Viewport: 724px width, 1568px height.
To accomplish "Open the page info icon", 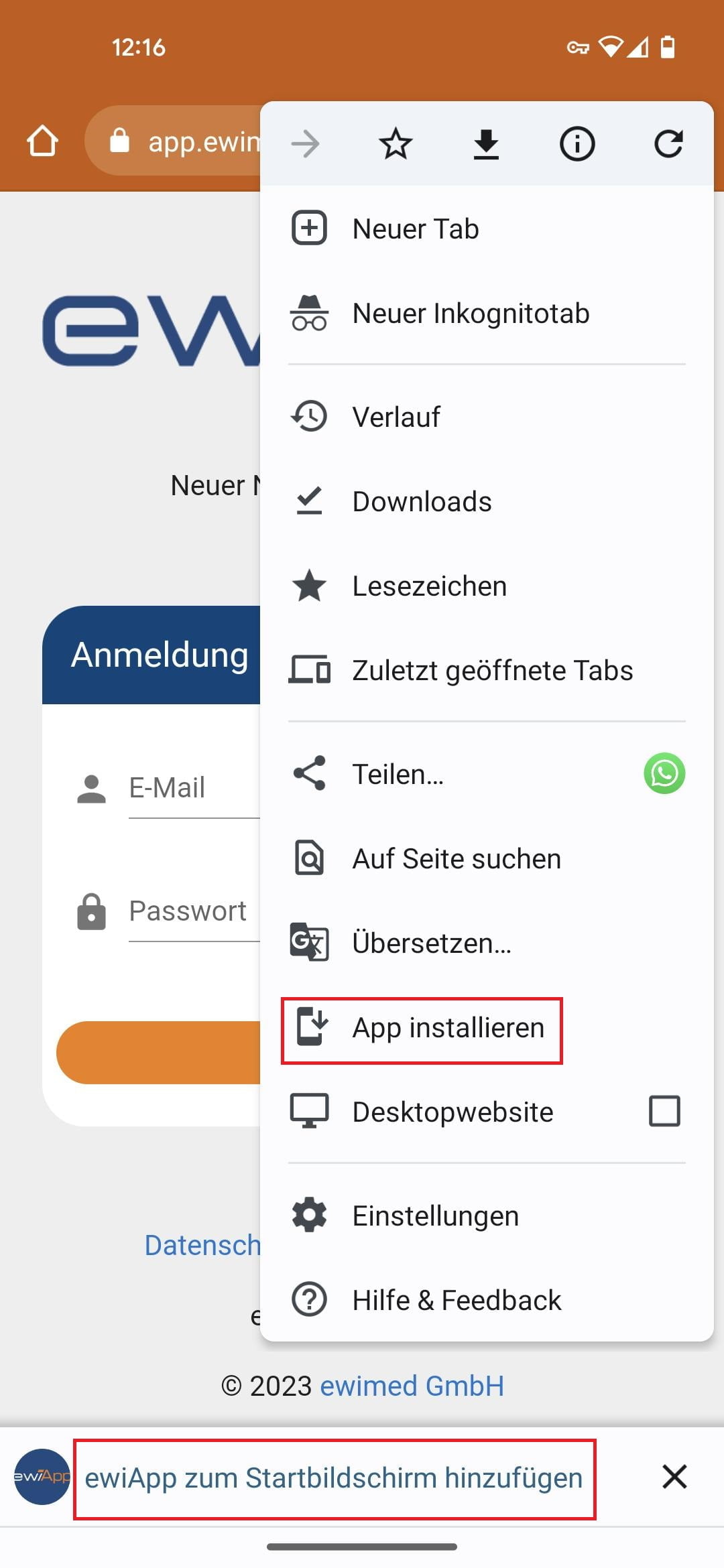I will pos(577,144).
